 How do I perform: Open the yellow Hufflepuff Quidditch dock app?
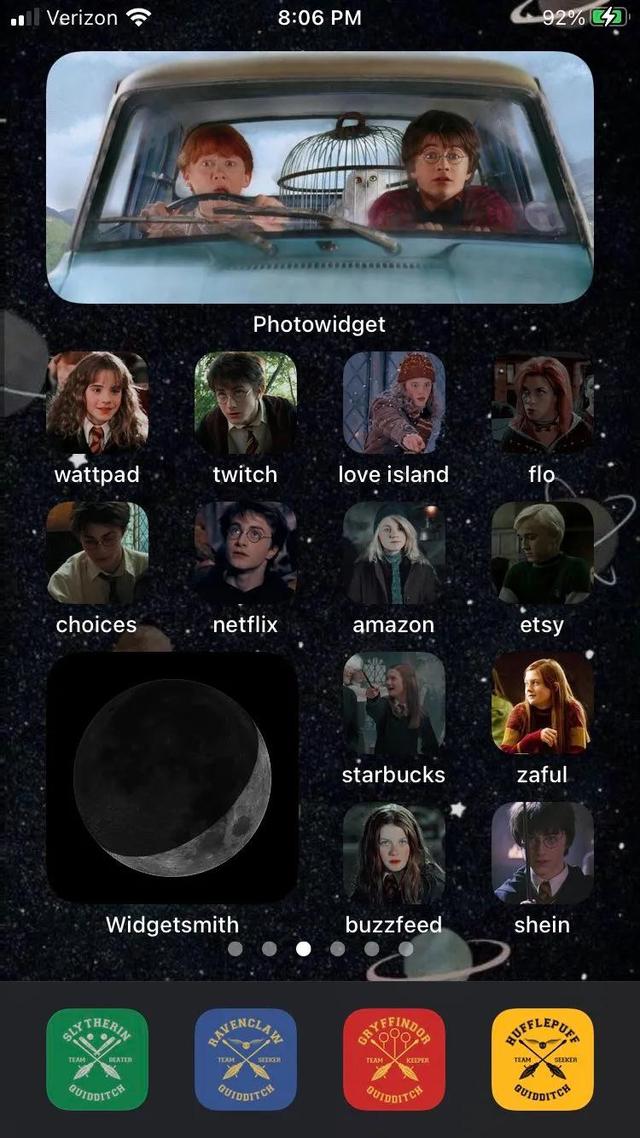coord(542,1059)
